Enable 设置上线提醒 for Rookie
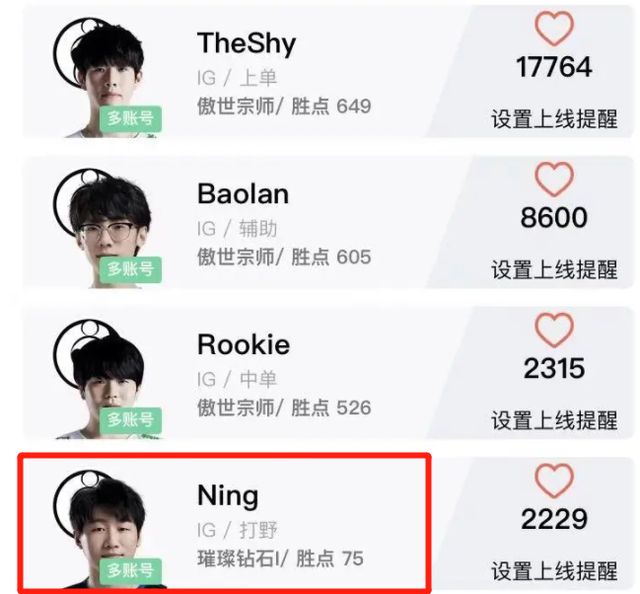Screen dimensions: 640x594 (554, 421)
